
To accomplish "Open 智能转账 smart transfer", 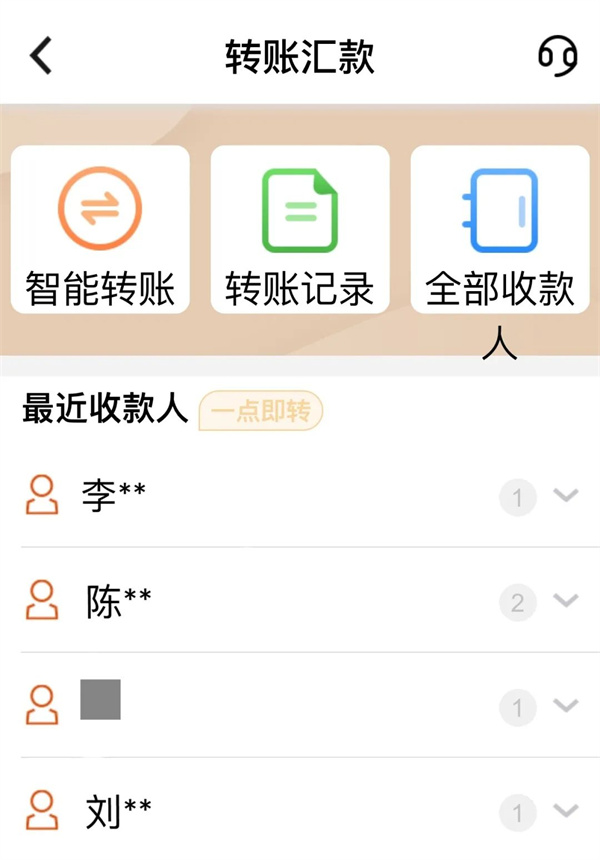I will [100, 229].
